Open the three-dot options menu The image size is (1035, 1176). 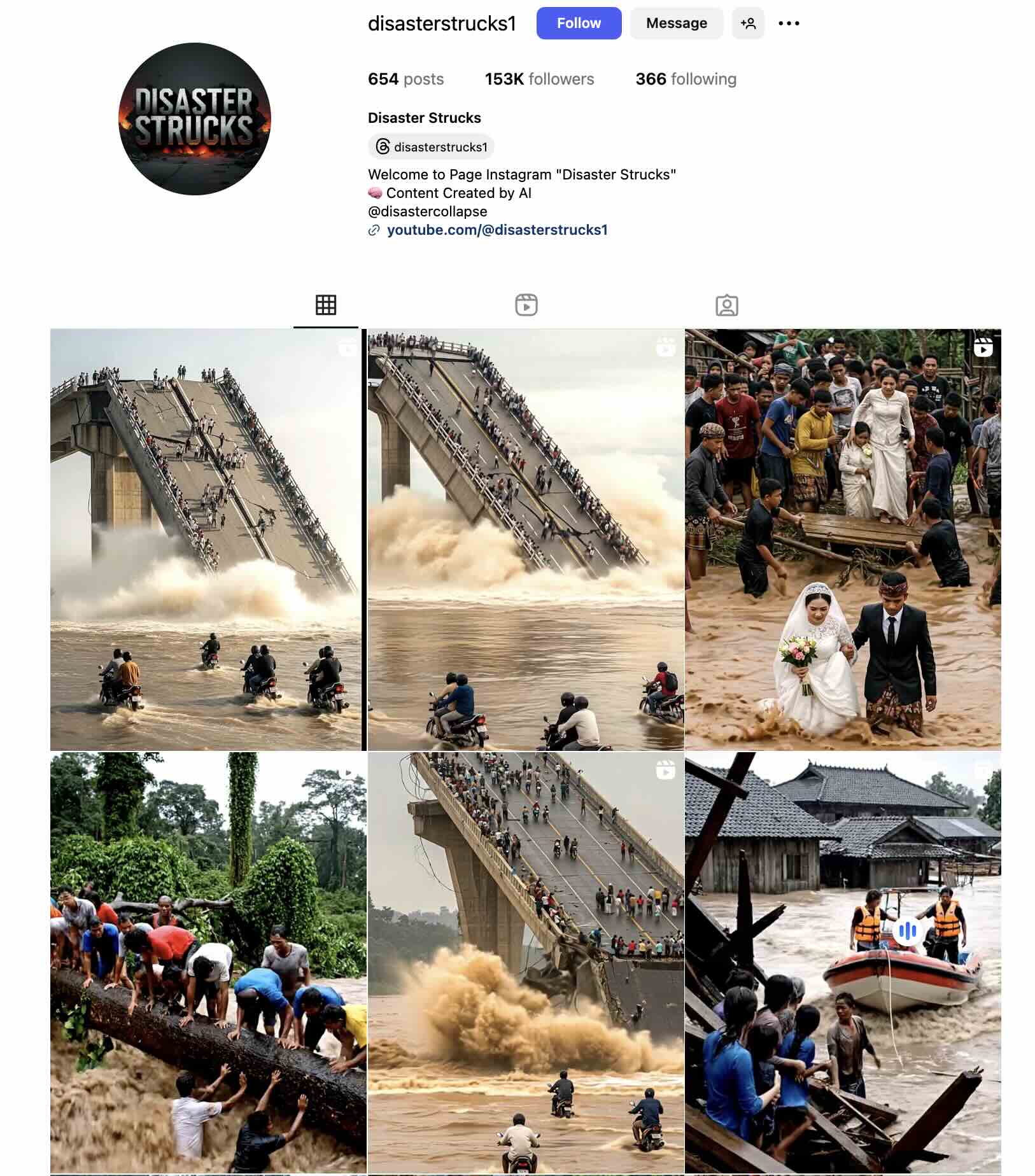coord(788,24)
